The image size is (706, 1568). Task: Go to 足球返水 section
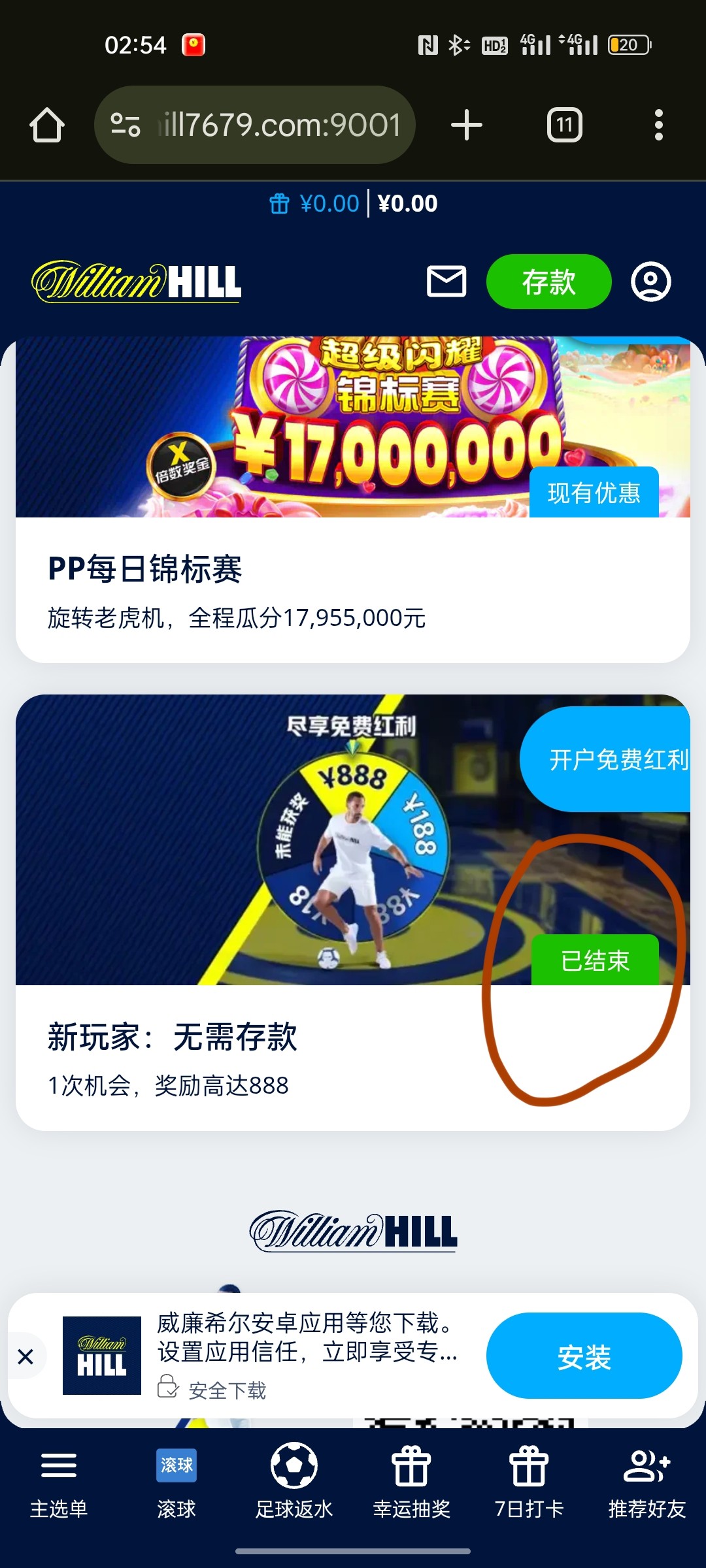(x=294, y=1481)
